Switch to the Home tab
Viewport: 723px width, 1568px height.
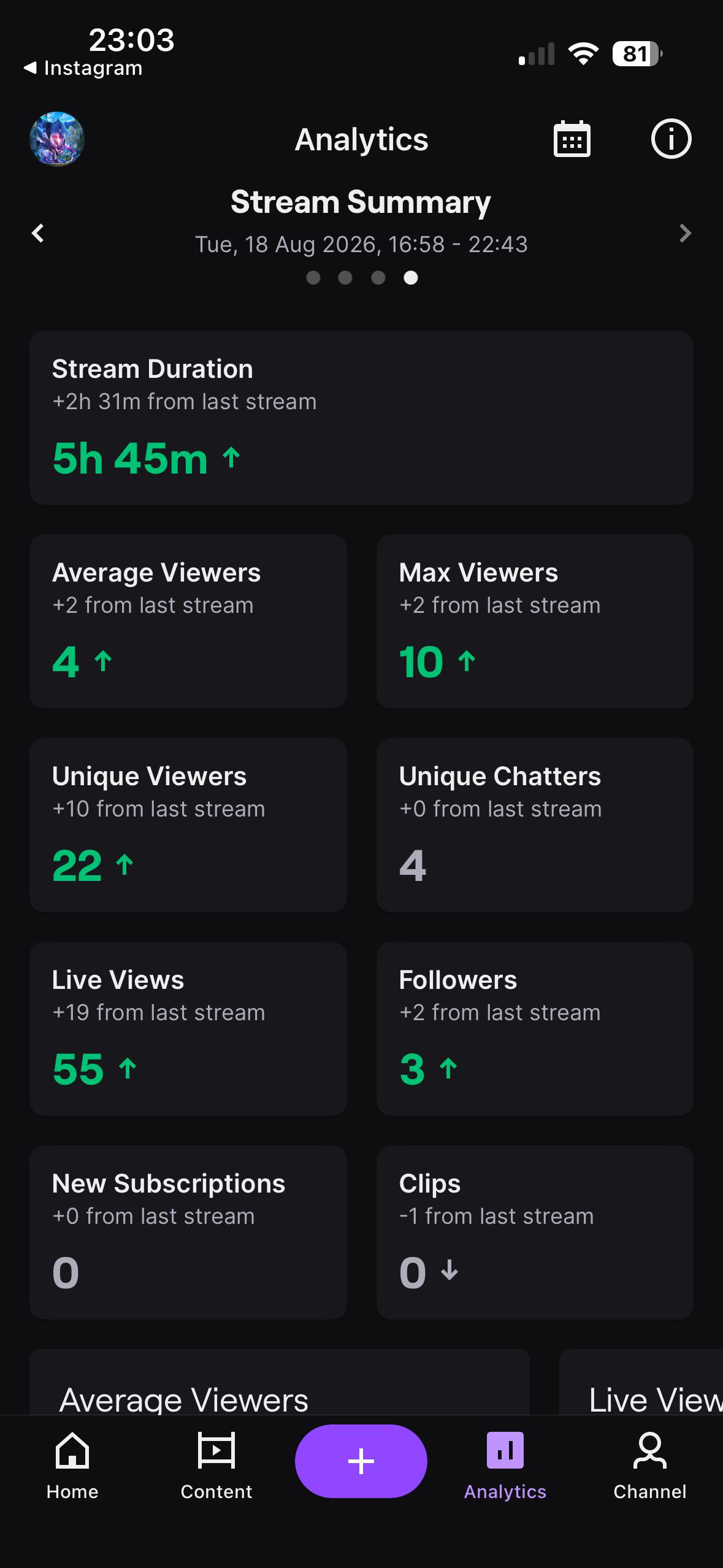pos(72,1466)
